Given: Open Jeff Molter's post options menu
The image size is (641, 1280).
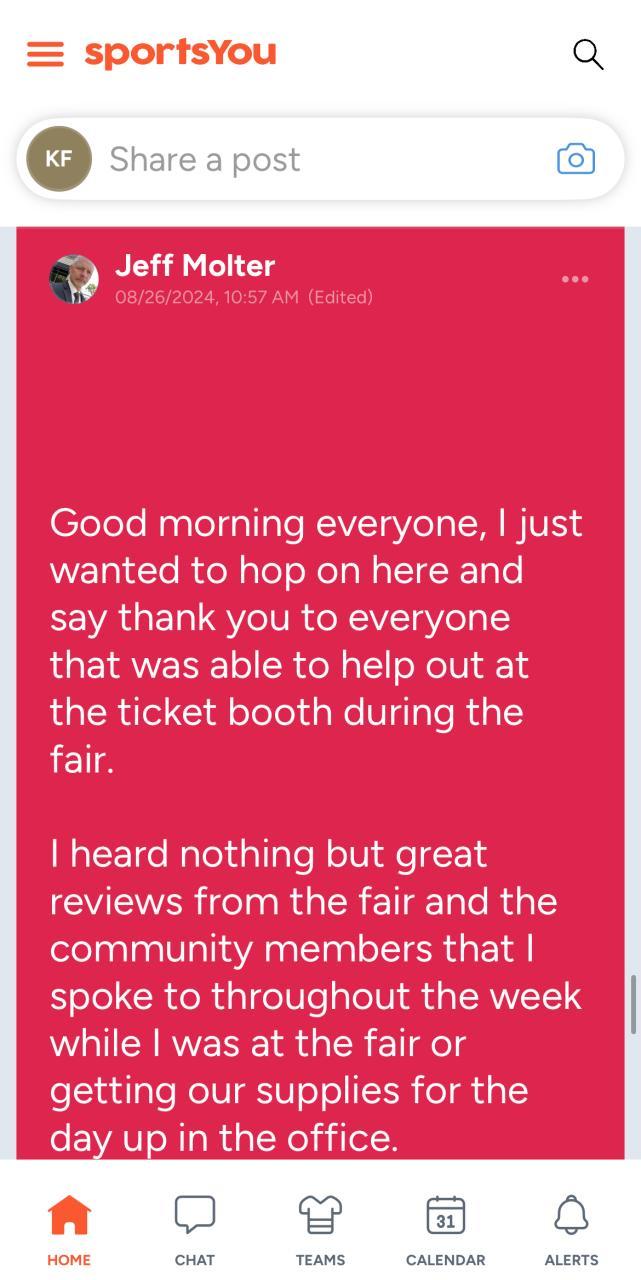Looking at the screenshot, I should point(575,279).
